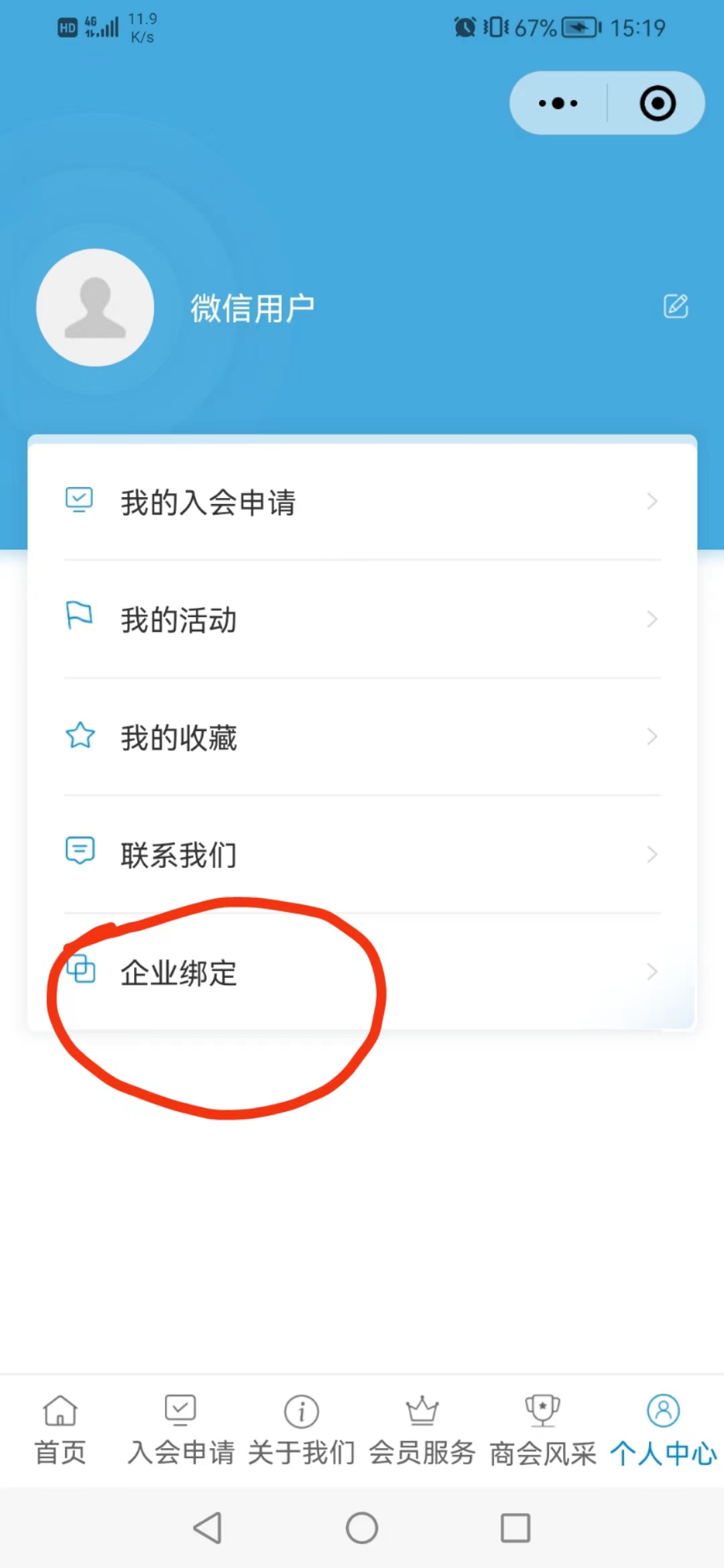Open the recent apps square button
Image resolution: width=724 pixels, height=1568 pixels.
pos(516,1528)
